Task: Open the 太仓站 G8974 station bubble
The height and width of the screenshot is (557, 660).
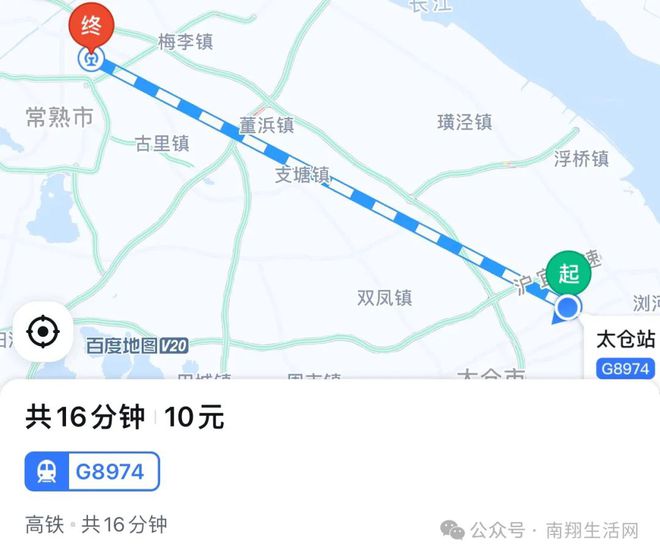Action: [623, 353]
